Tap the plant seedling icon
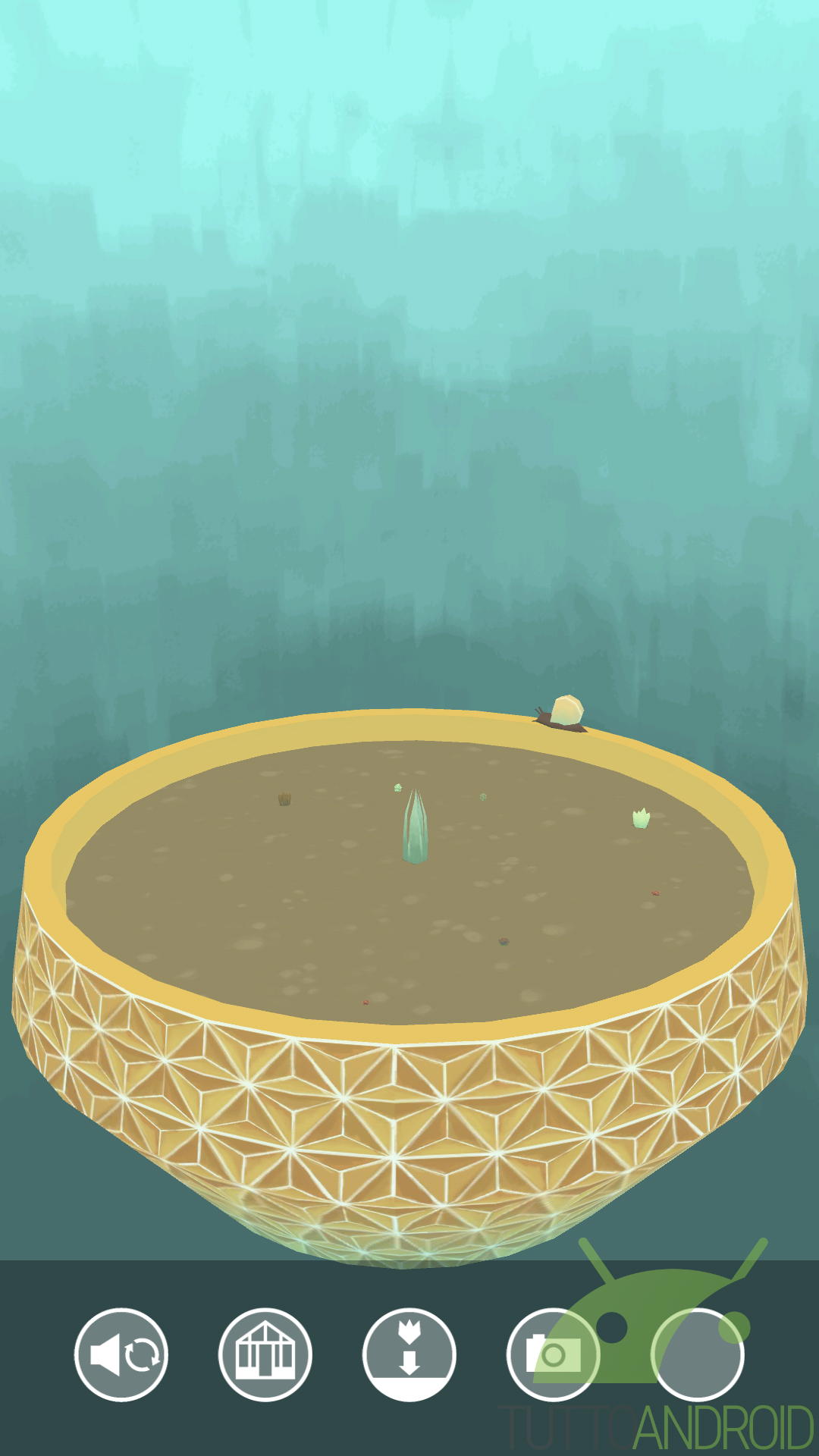This screenshot has height=1456, width=819. (x=409, y=1354)
